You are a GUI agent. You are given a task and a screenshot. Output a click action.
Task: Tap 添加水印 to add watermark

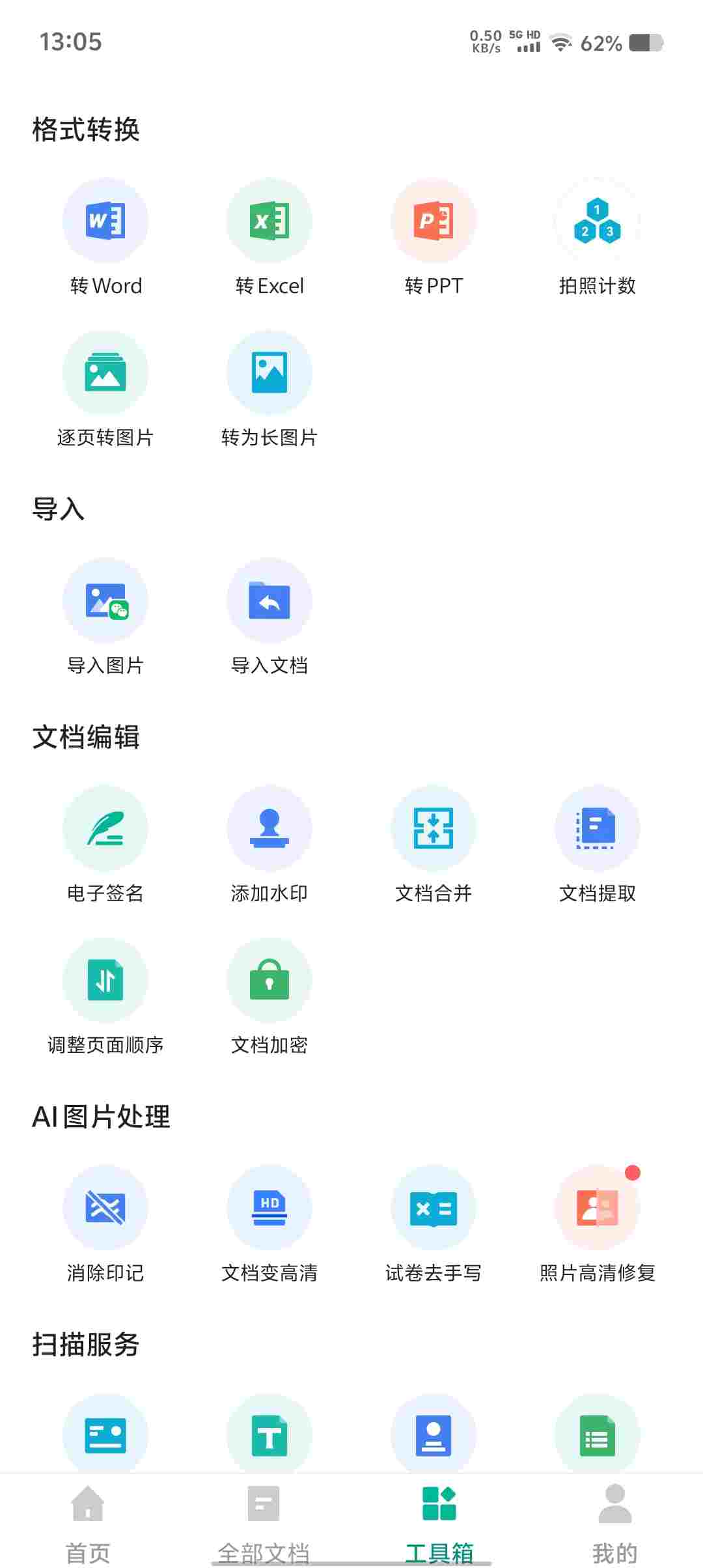click(x=269, y=846)
